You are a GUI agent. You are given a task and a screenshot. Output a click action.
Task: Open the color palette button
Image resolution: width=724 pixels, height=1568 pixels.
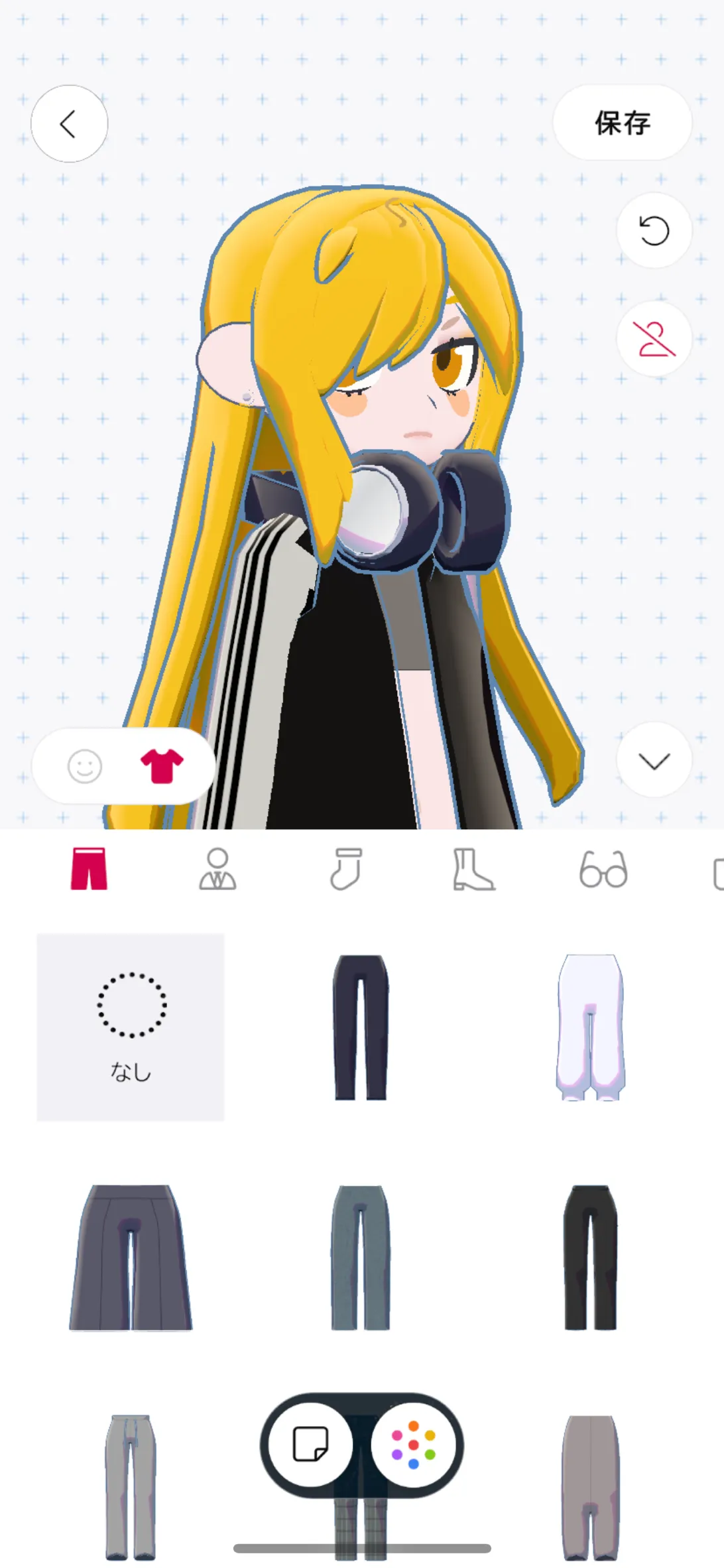click(413, 1445)
